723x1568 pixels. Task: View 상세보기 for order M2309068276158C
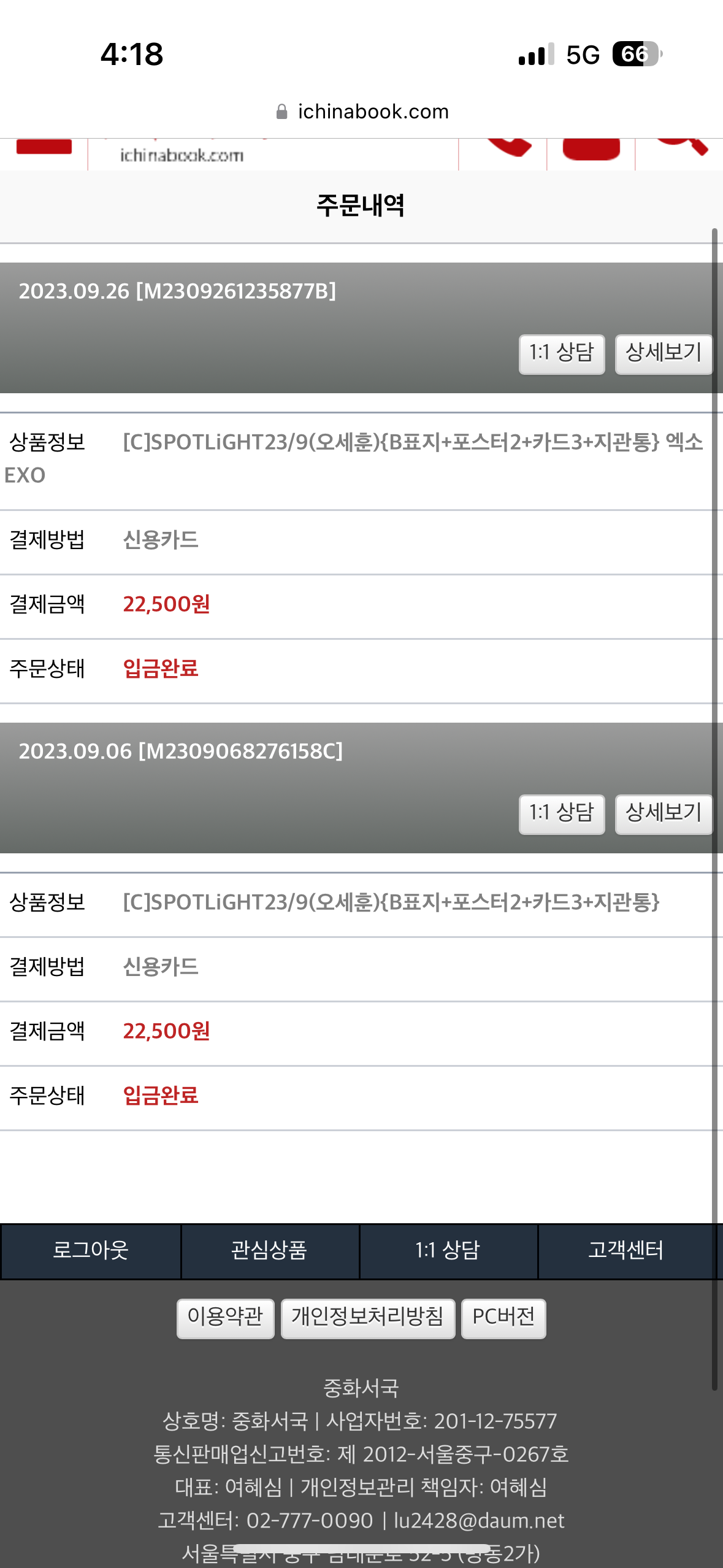tap(664, 814)
